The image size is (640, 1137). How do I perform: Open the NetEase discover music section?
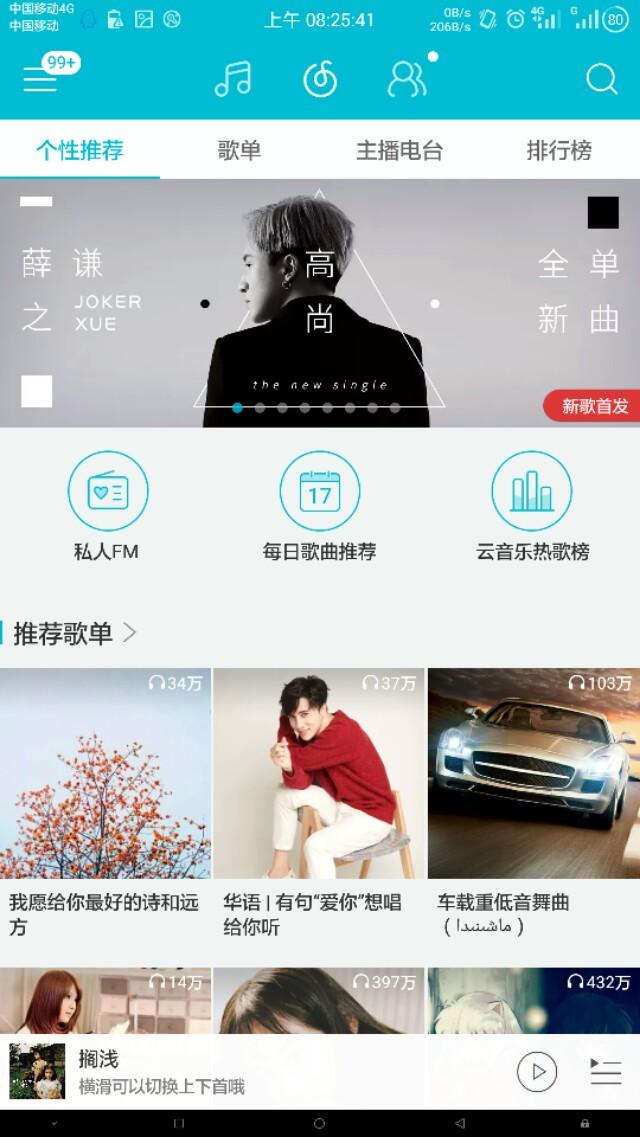pyautogui.click(x=320, y=79)
